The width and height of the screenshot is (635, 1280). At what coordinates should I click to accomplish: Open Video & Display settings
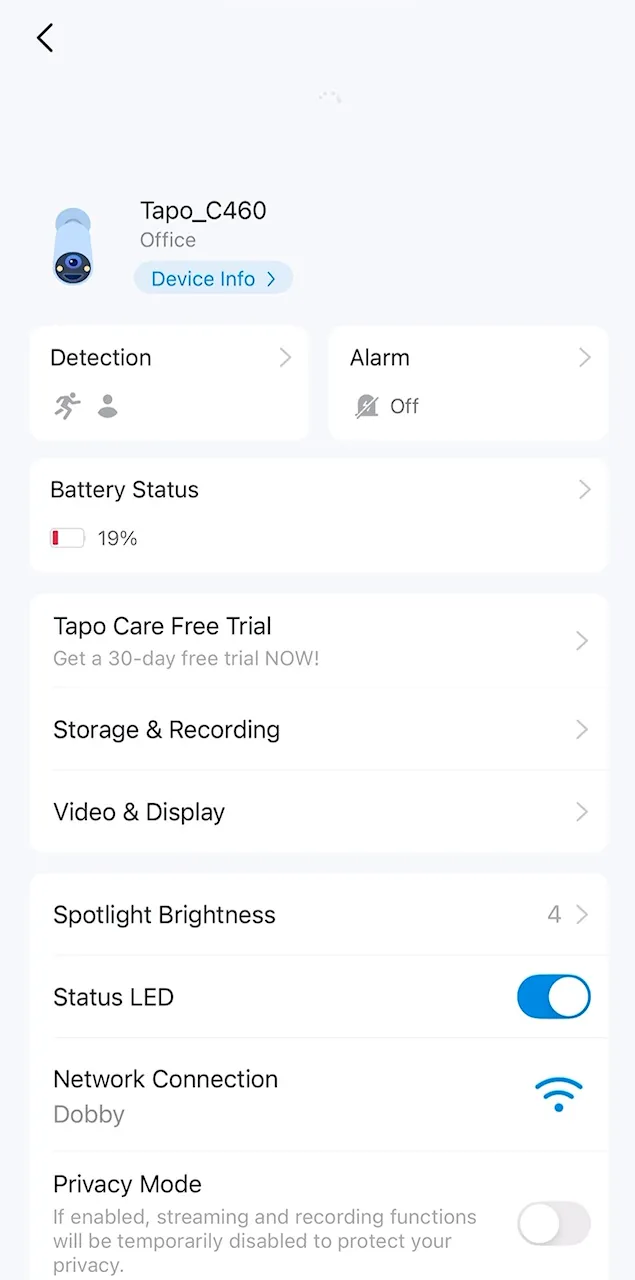coord(319,812)
